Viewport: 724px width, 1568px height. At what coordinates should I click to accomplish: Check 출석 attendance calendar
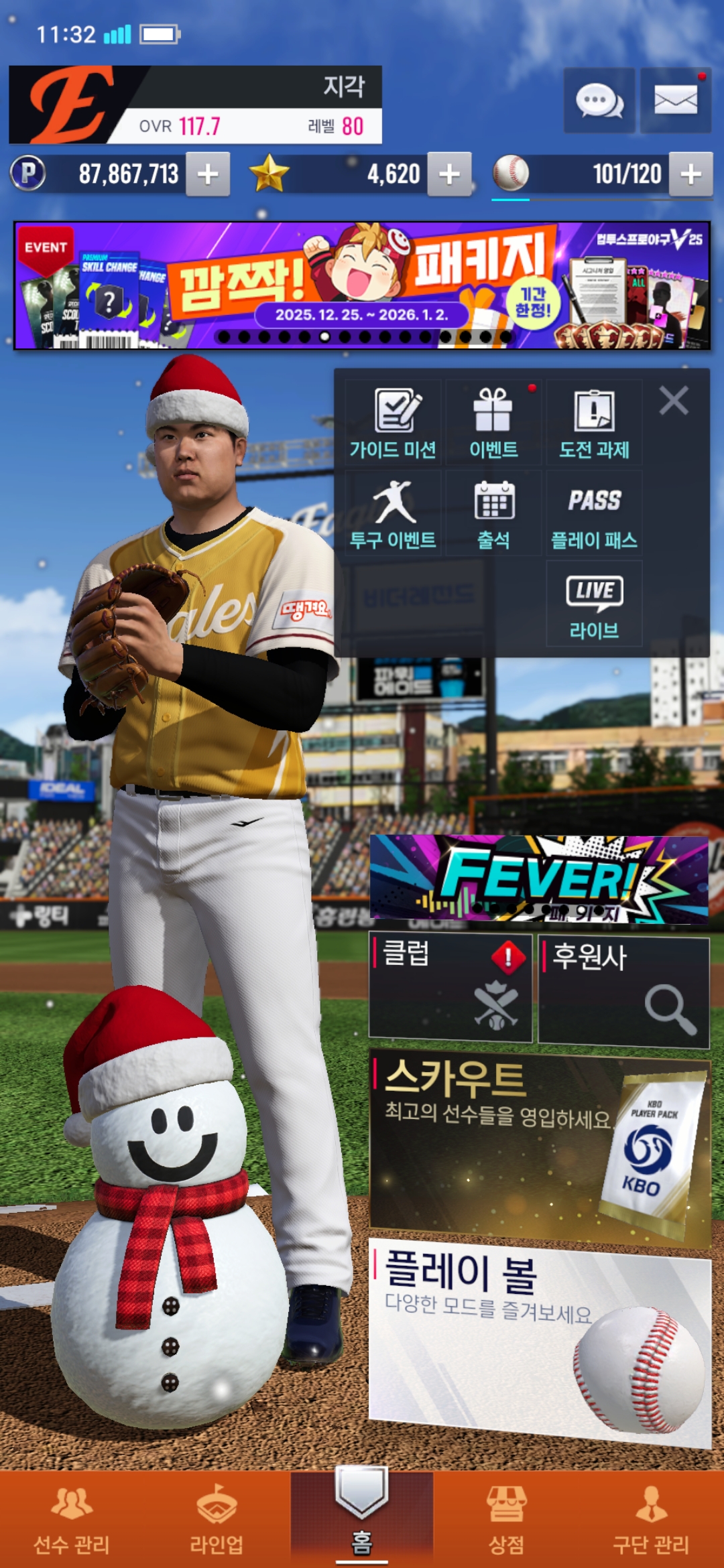point(493,513)
